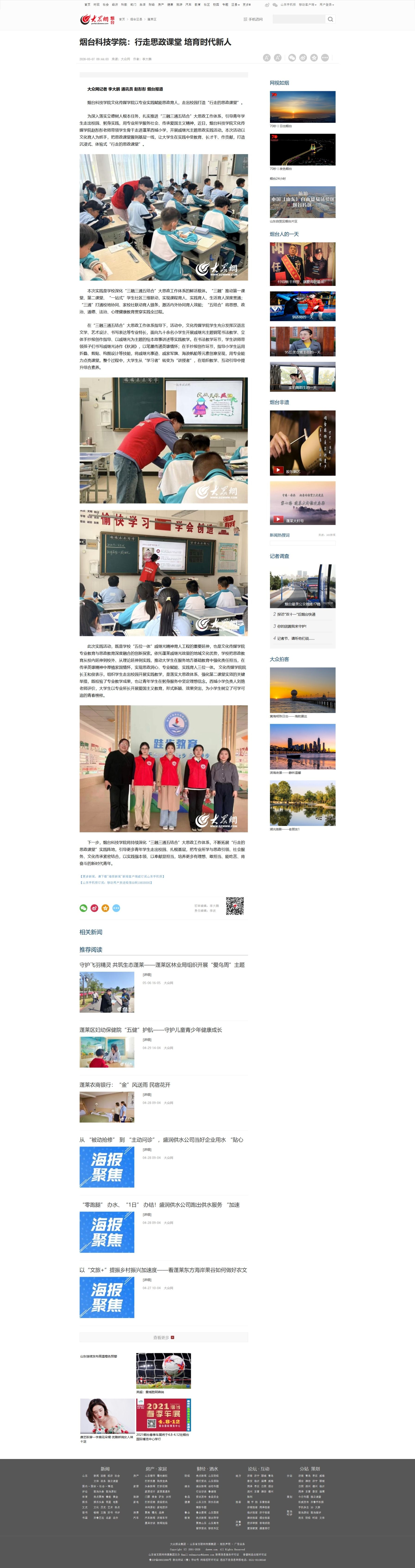Focus the header search input box
The height and width of the screenshot is (1568, 415).
click(299, 19)
